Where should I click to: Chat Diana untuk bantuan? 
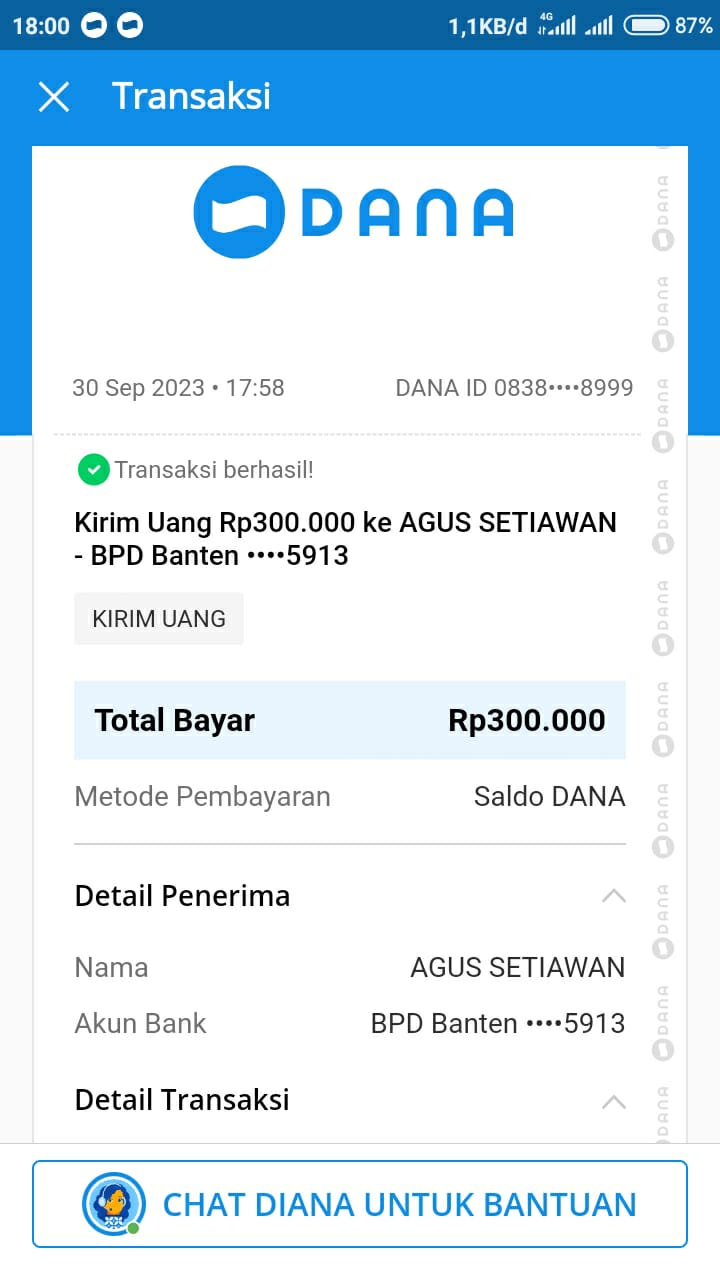click(x=360, y=1204)
